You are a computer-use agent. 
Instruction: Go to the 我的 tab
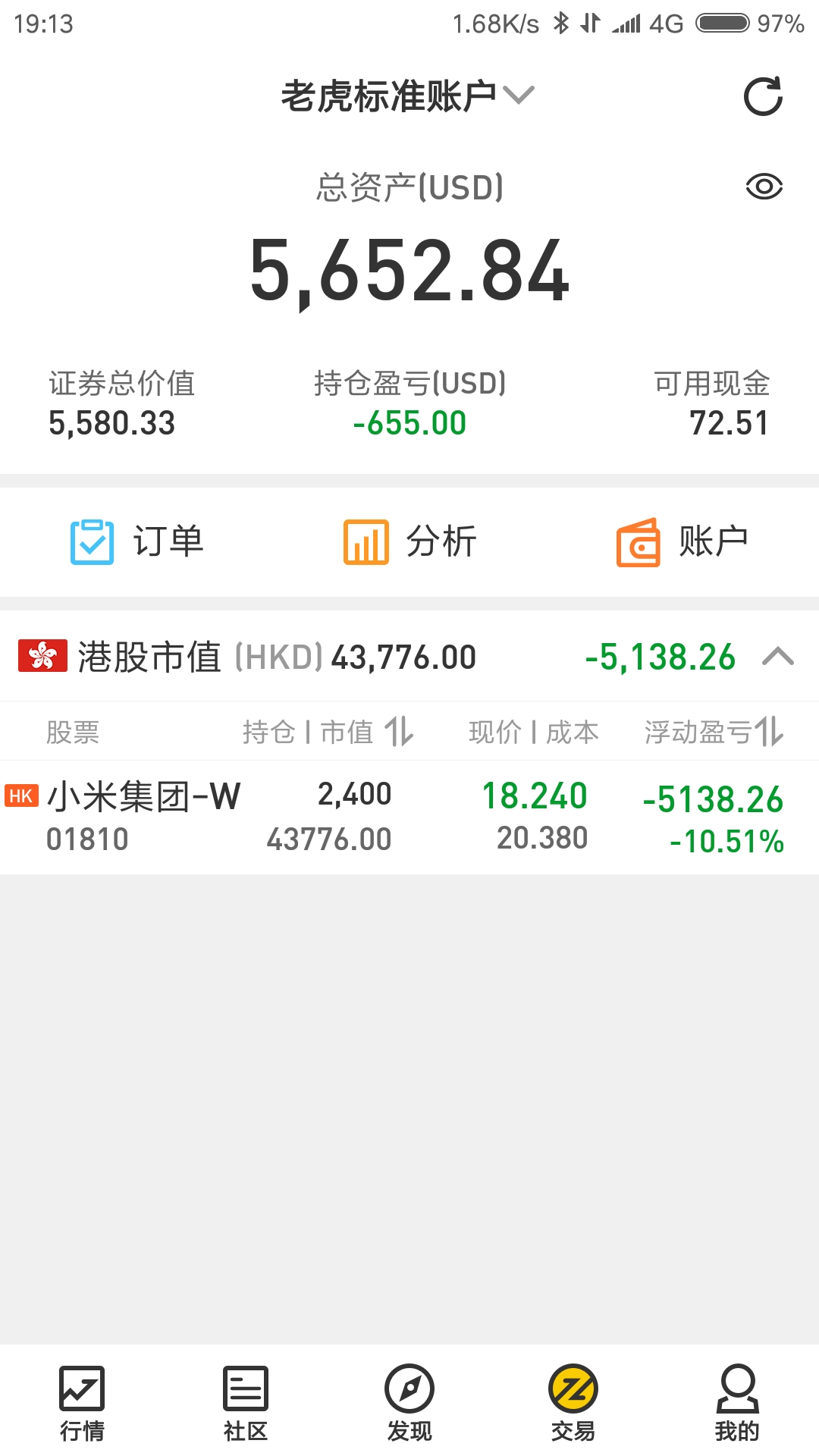click(x=737, y=1404)
